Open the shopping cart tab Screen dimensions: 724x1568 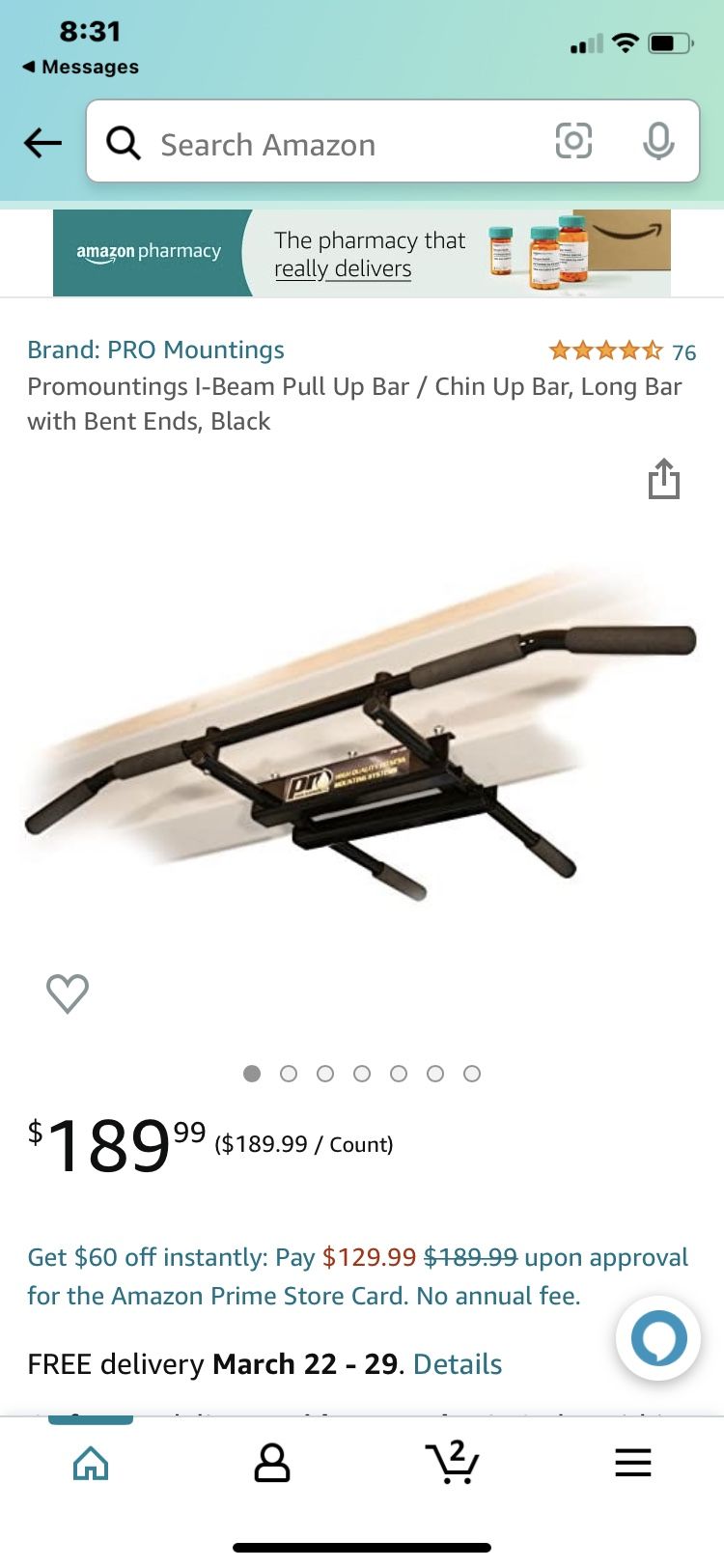click(x=452, y=1463)
